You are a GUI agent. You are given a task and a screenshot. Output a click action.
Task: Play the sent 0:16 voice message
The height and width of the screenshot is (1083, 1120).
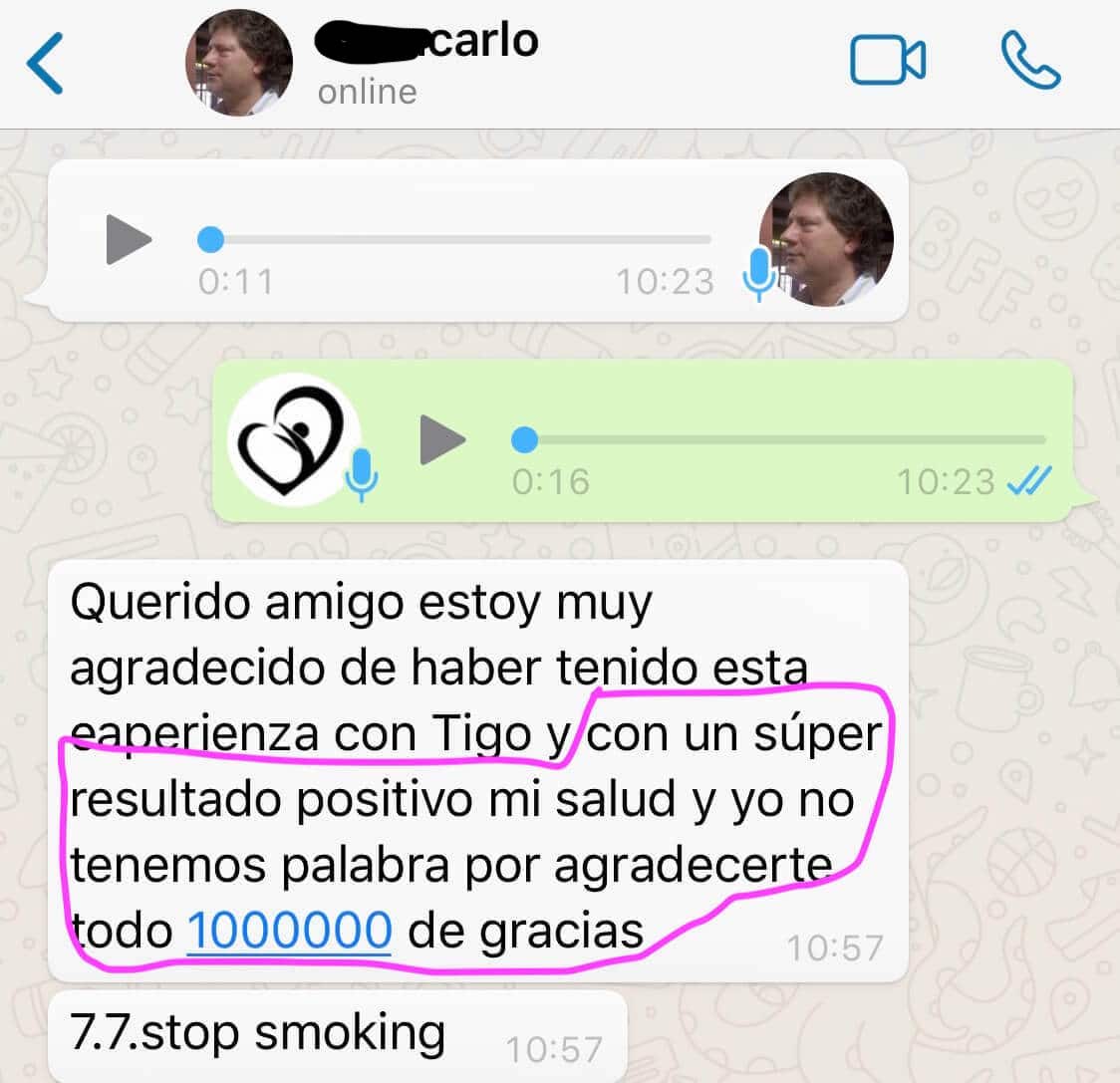(x=442, y=439)
